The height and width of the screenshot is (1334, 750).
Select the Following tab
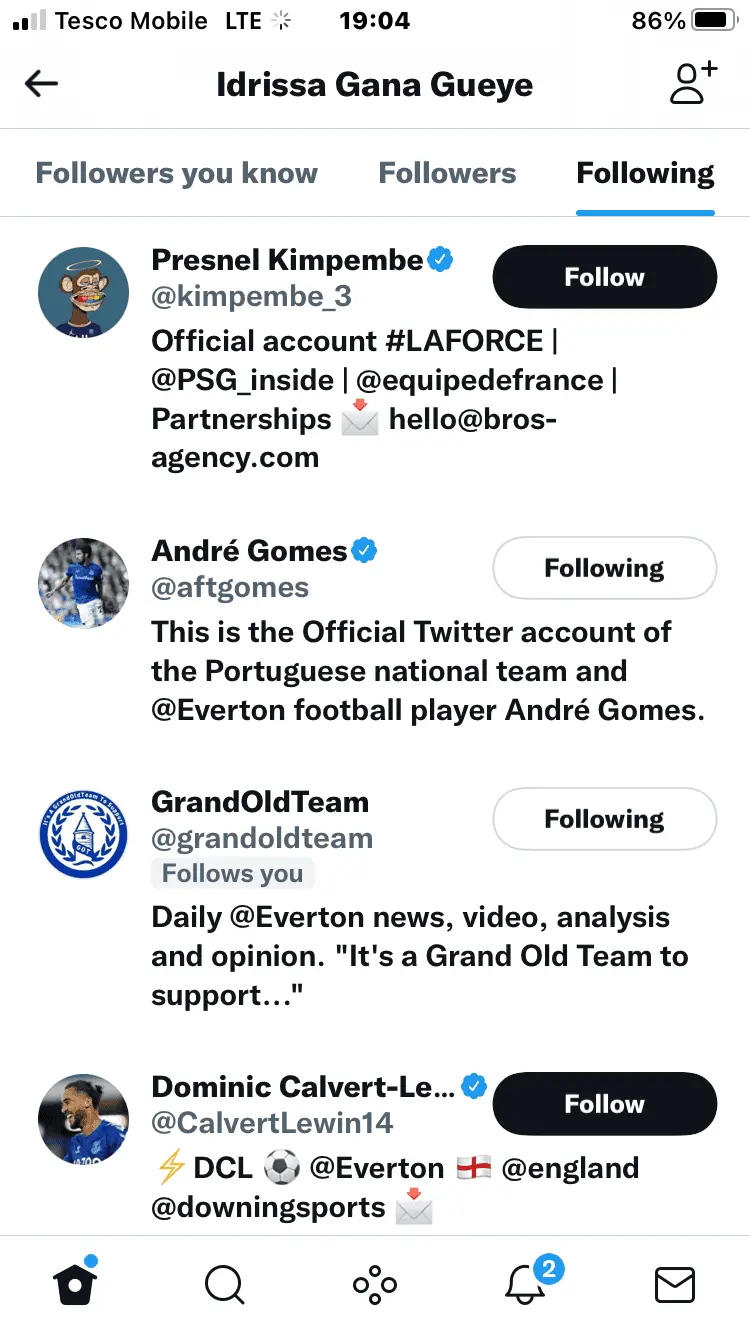[645, 174]
